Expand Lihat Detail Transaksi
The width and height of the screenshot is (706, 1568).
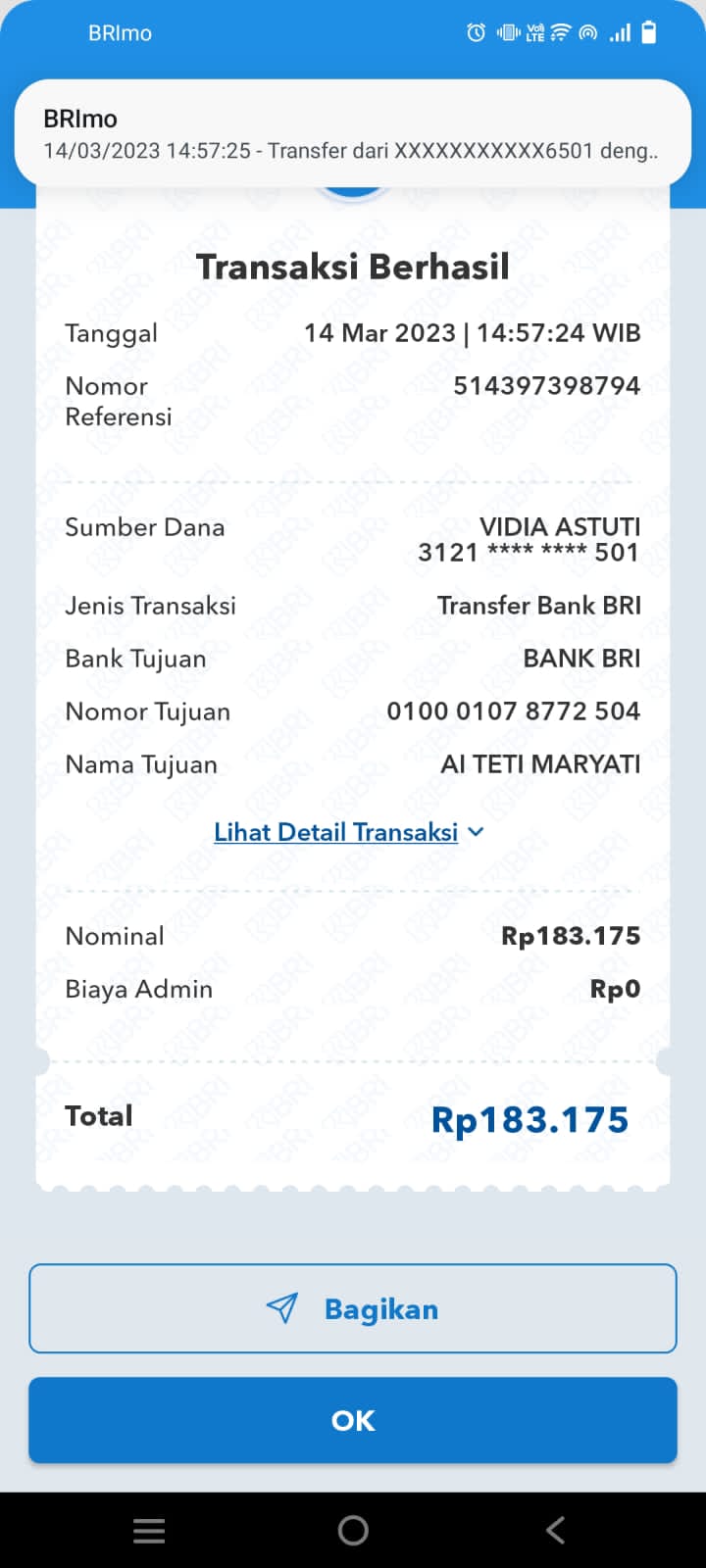tap(349, 832)
